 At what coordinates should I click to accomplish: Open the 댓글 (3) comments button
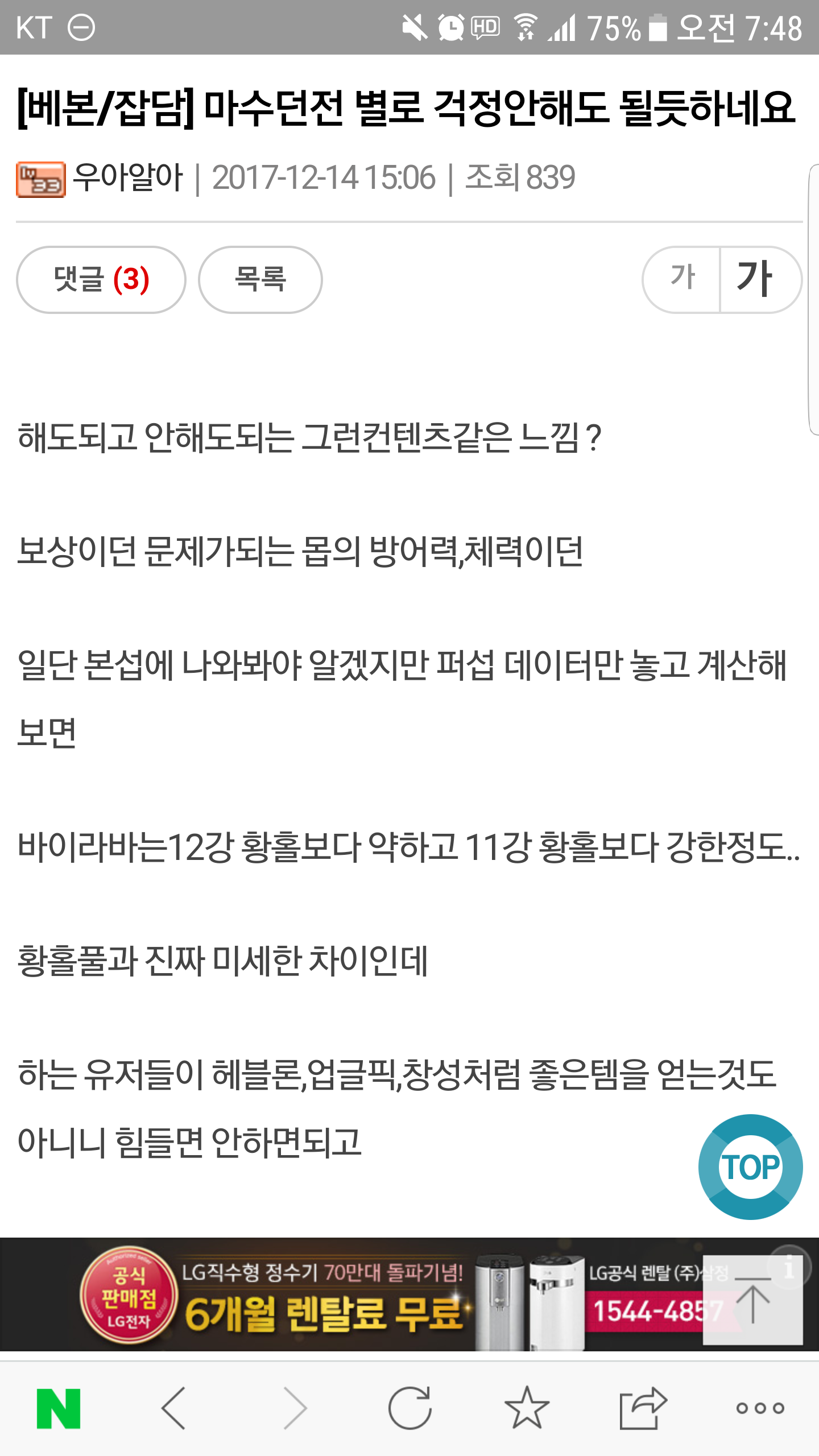pyautogui.click(x=101, y=279)
